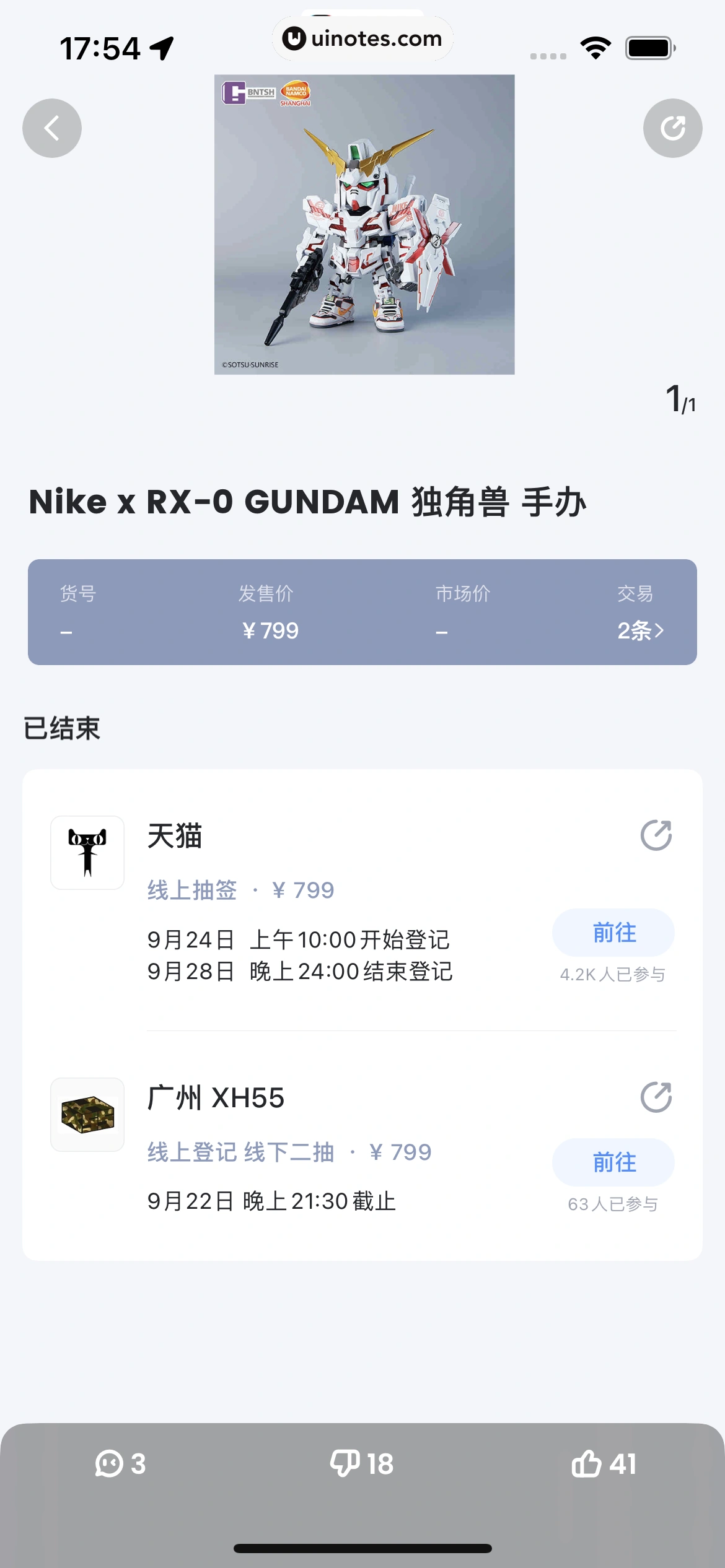This screenshot has height=1568, width=725.
Task: Open the Gundam product image
Action: 364,224
